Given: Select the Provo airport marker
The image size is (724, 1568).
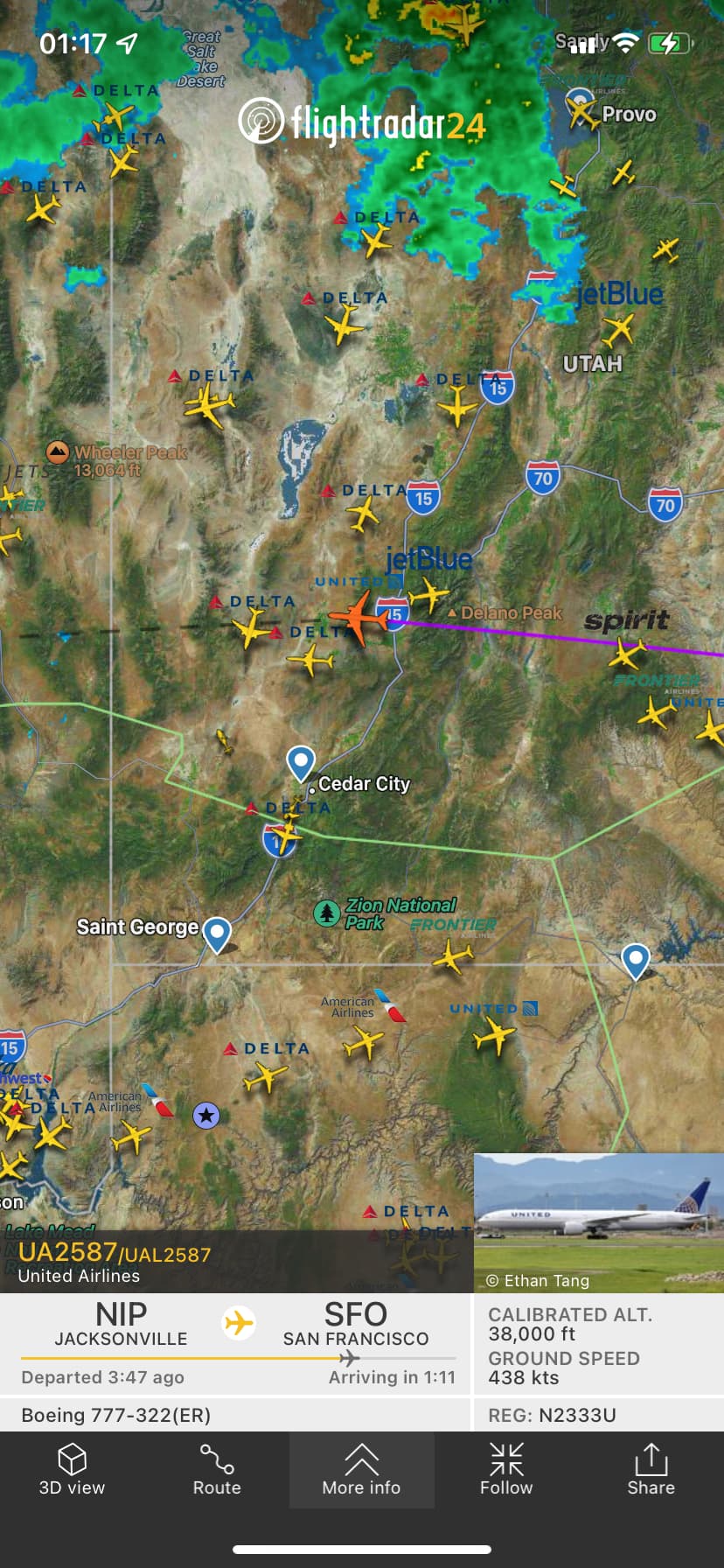Looking at the screenshot, I should tap(580, 105).
